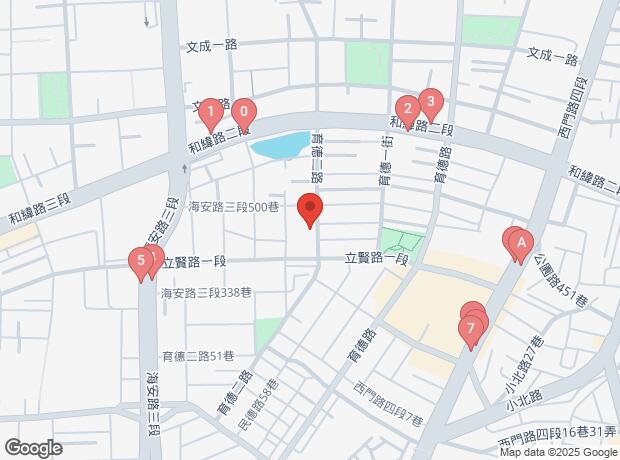Tap the unlabeled central red pin
620x460 pixels.
tap(310, 211)
